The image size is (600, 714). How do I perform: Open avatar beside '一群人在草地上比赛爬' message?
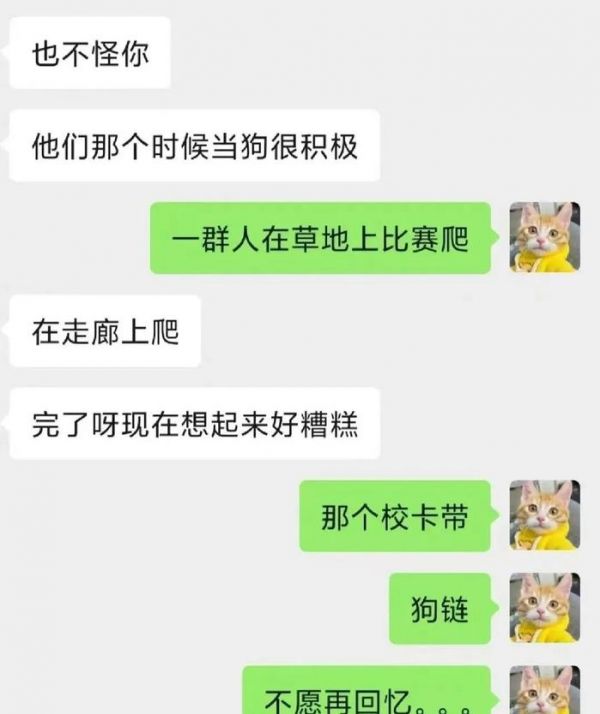(545, 238)
